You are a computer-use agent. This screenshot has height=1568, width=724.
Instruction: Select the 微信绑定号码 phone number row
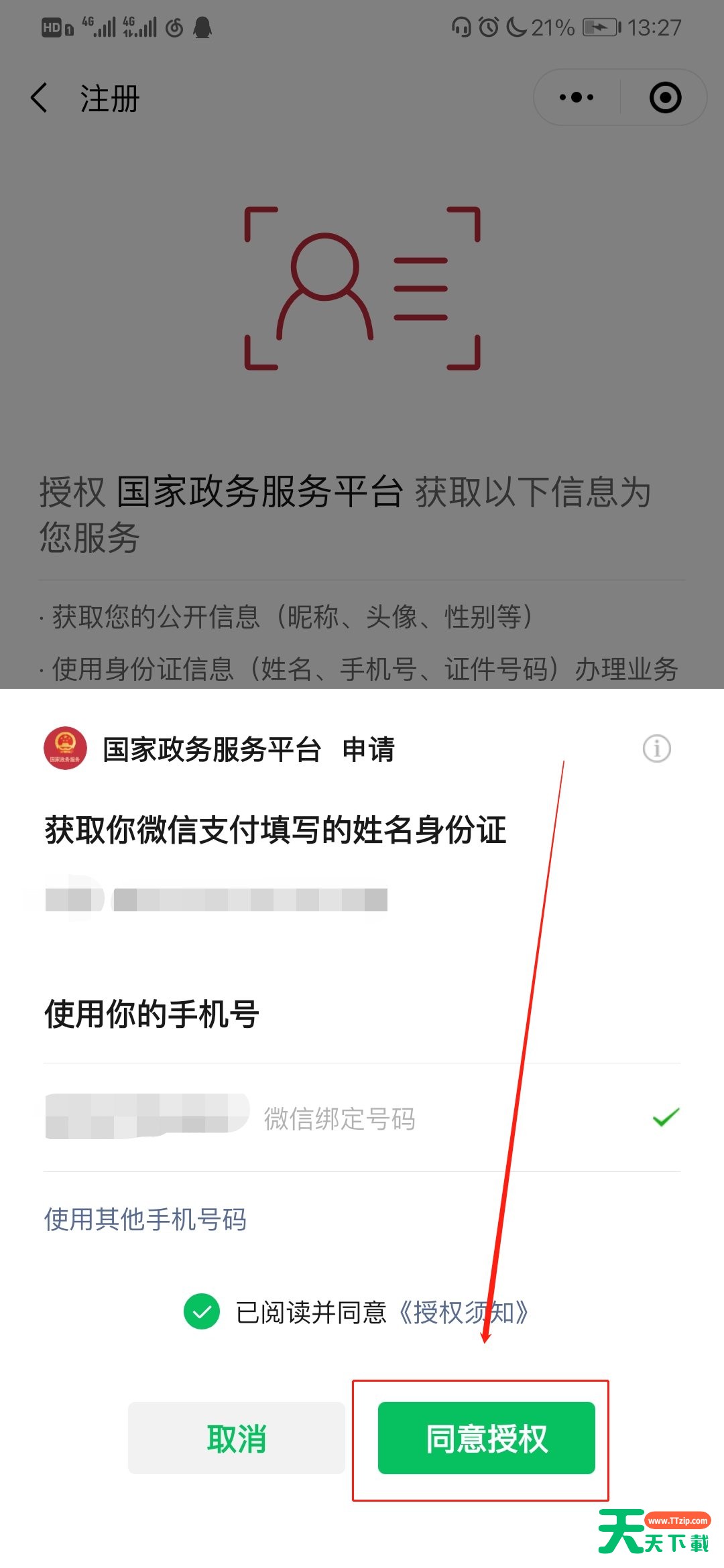click(x=362, y=1118)
